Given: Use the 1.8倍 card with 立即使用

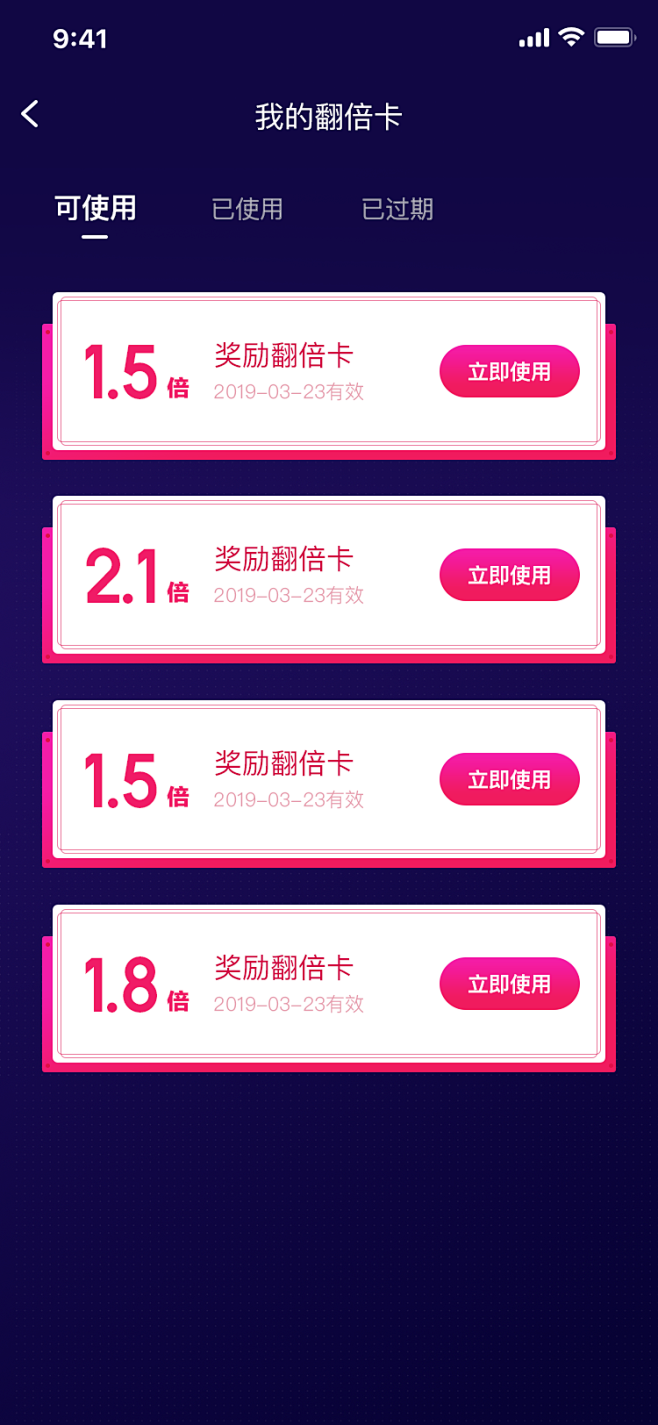Looking at the screenshot, I should click(x=509, y=984).
